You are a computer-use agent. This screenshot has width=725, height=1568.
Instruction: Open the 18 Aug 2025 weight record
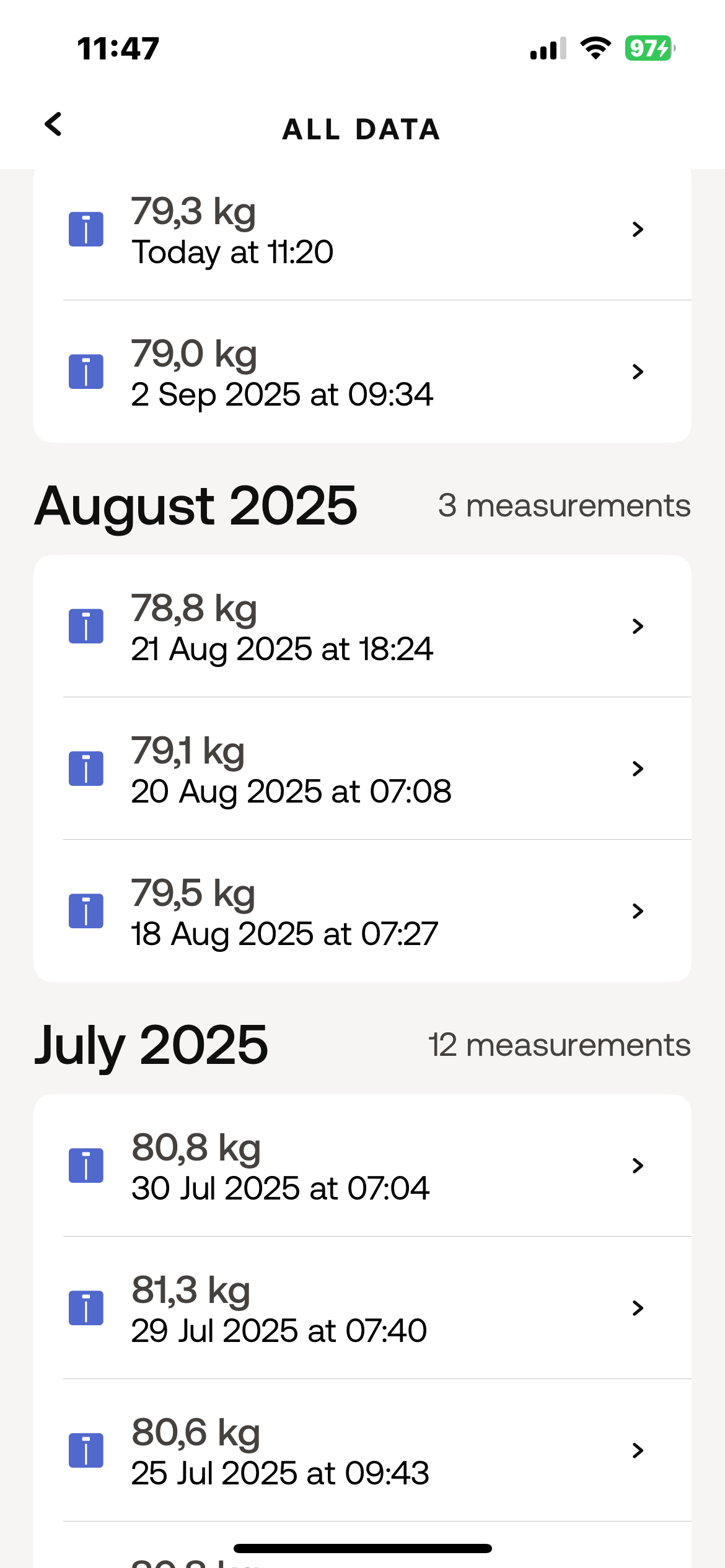click(362, 912)
